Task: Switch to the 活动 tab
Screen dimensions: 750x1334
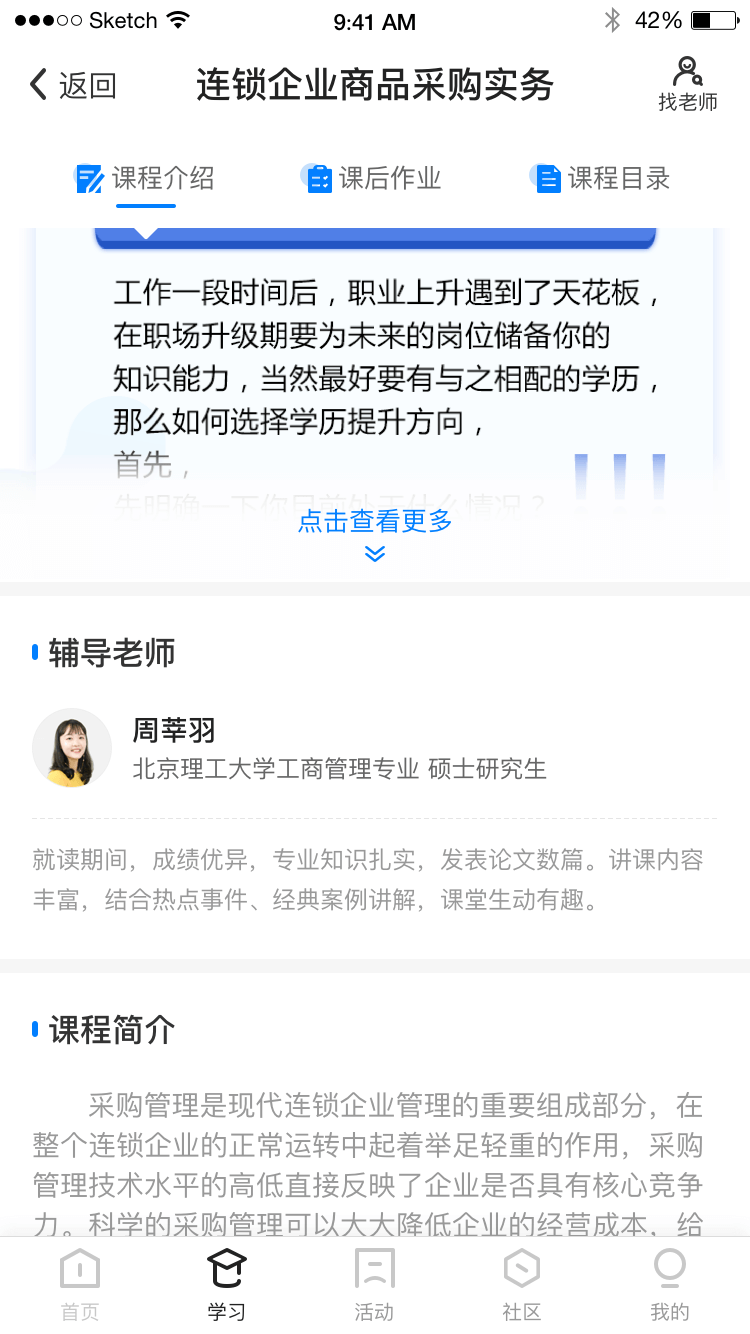Action: [x=375, y=1285]
